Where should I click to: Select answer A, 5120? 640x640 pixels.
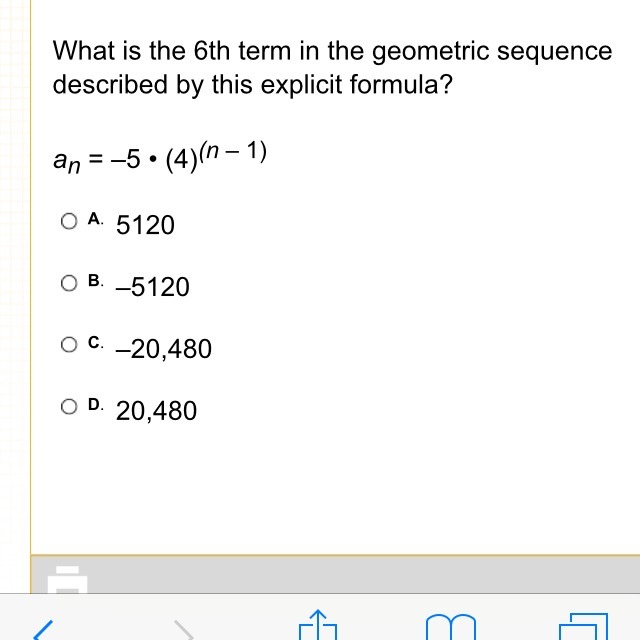click(69, 222)
